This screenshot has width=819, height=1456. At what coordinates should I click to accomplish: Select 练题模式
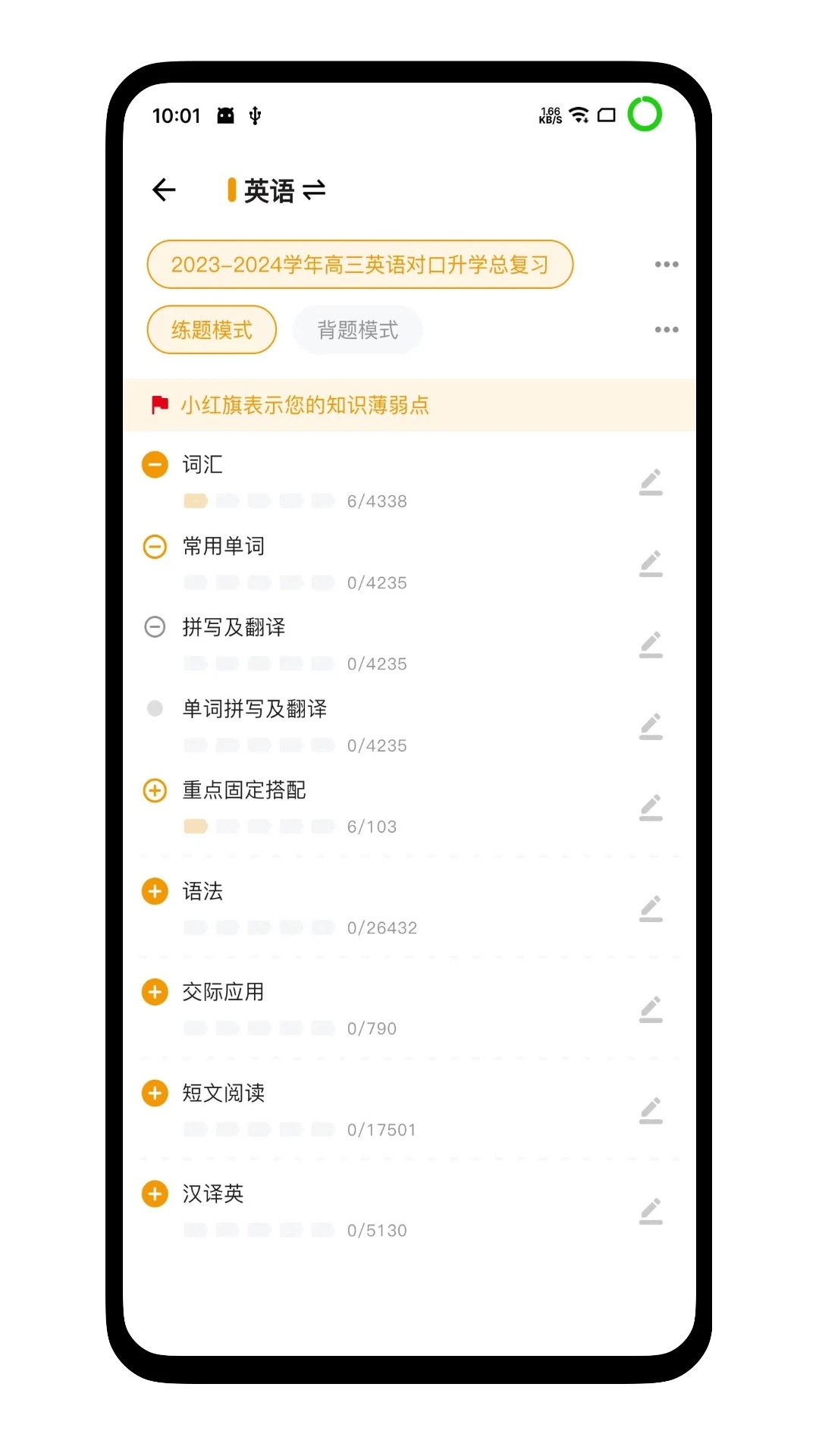(x=211, y=329)
